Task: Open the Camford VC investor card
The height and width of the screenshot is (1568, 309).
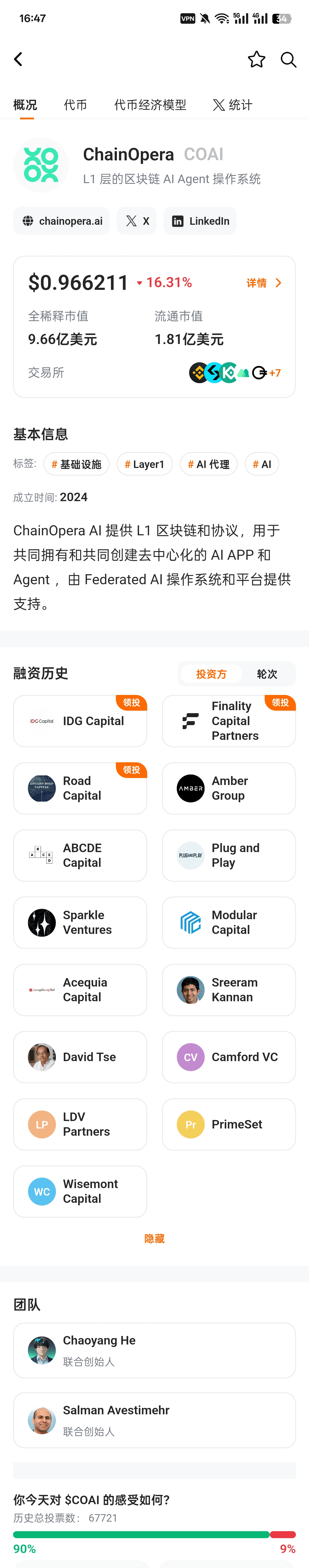Action: click(x=229, y=1057)
